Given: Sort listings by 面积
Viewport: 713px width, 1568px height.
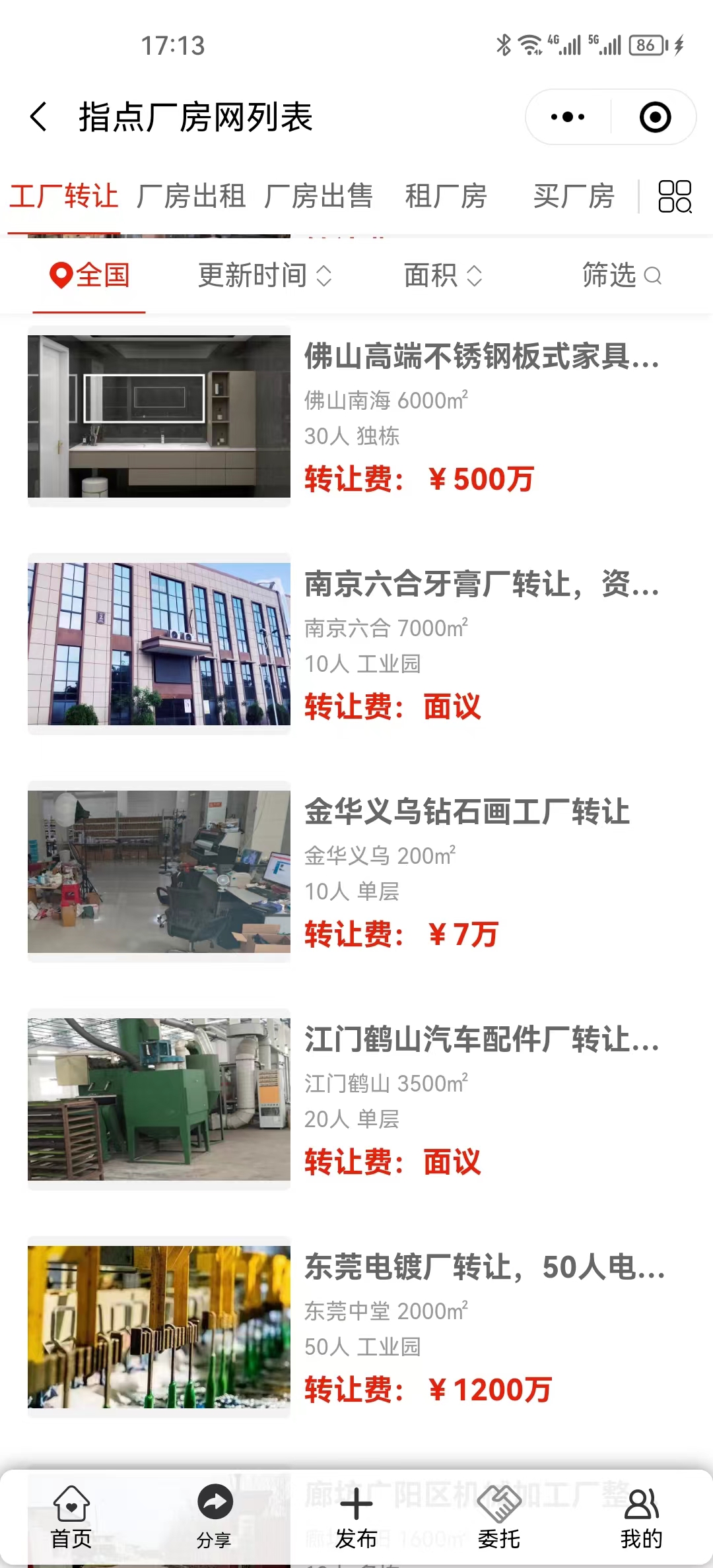Looking at the screenshot, I should coord(443,275).
